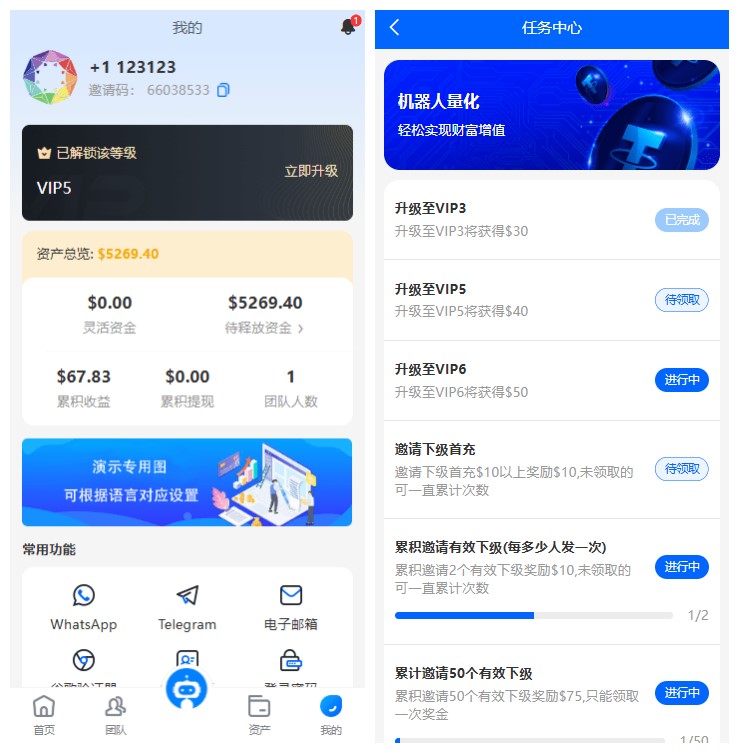Tap 进行中 on 累计邀请50个有效下级 task

point(681,693)
